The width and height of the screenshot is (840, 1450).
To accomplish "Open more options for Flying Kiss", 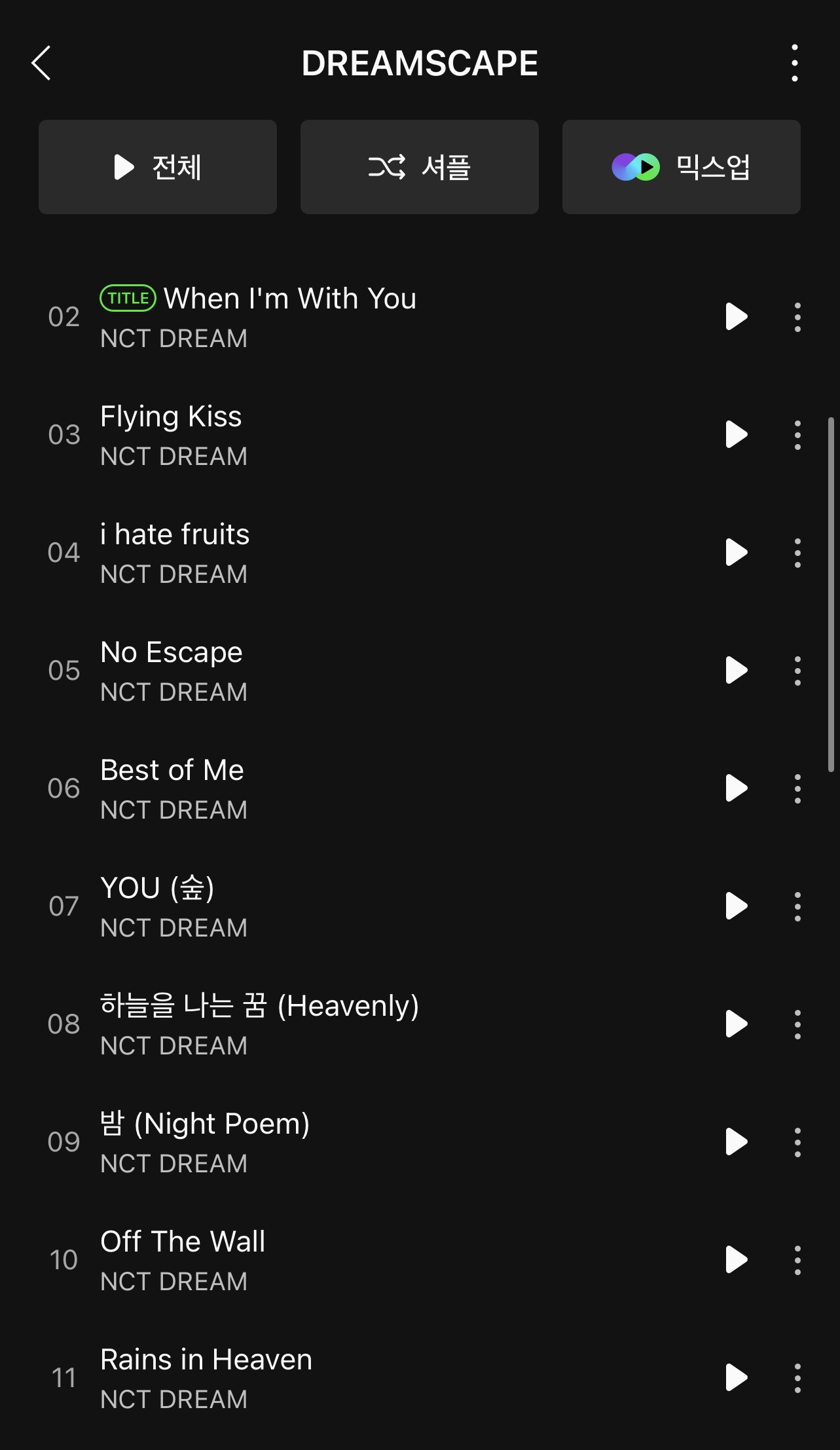I will (x=797, y=435).
